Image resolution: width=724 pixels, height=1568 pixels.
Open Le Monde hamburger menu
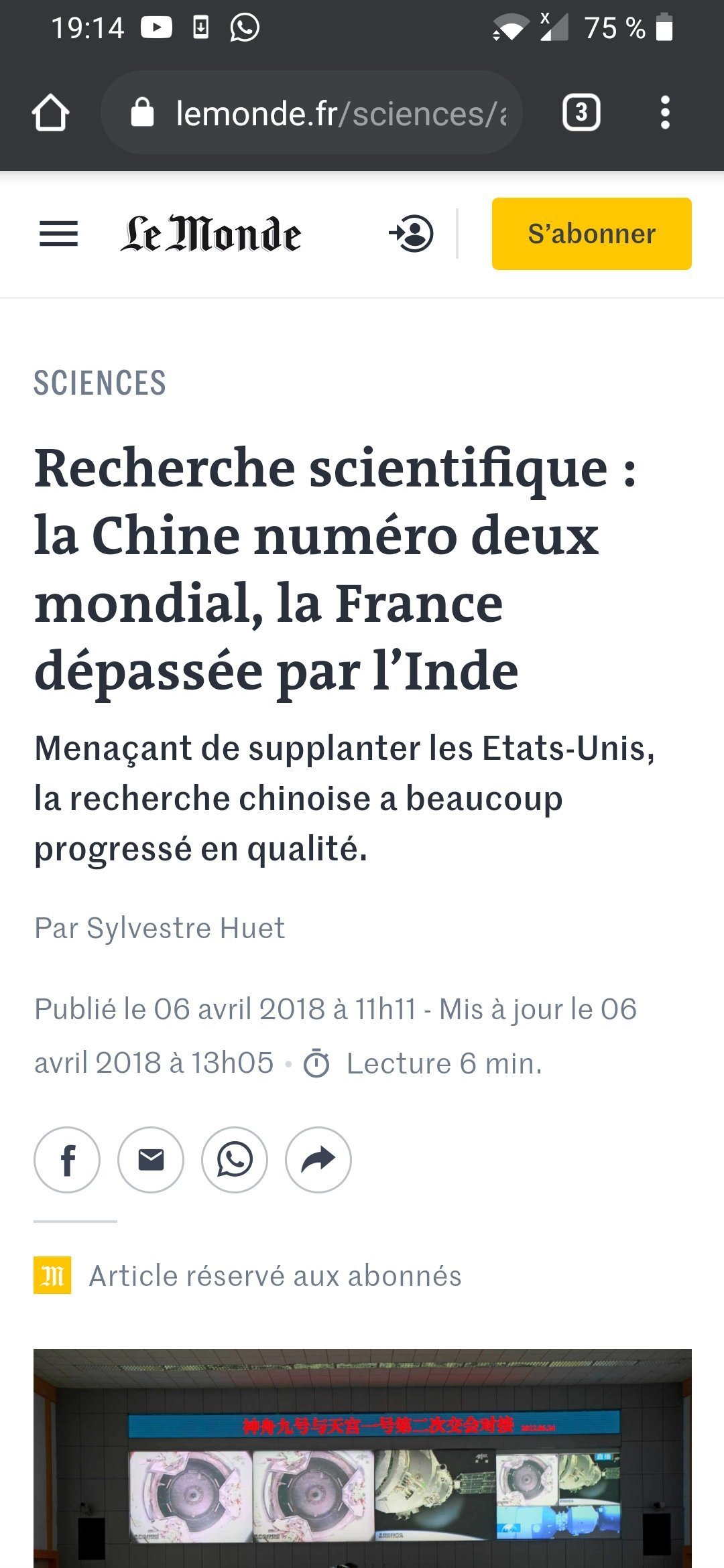tap(59, 234)
